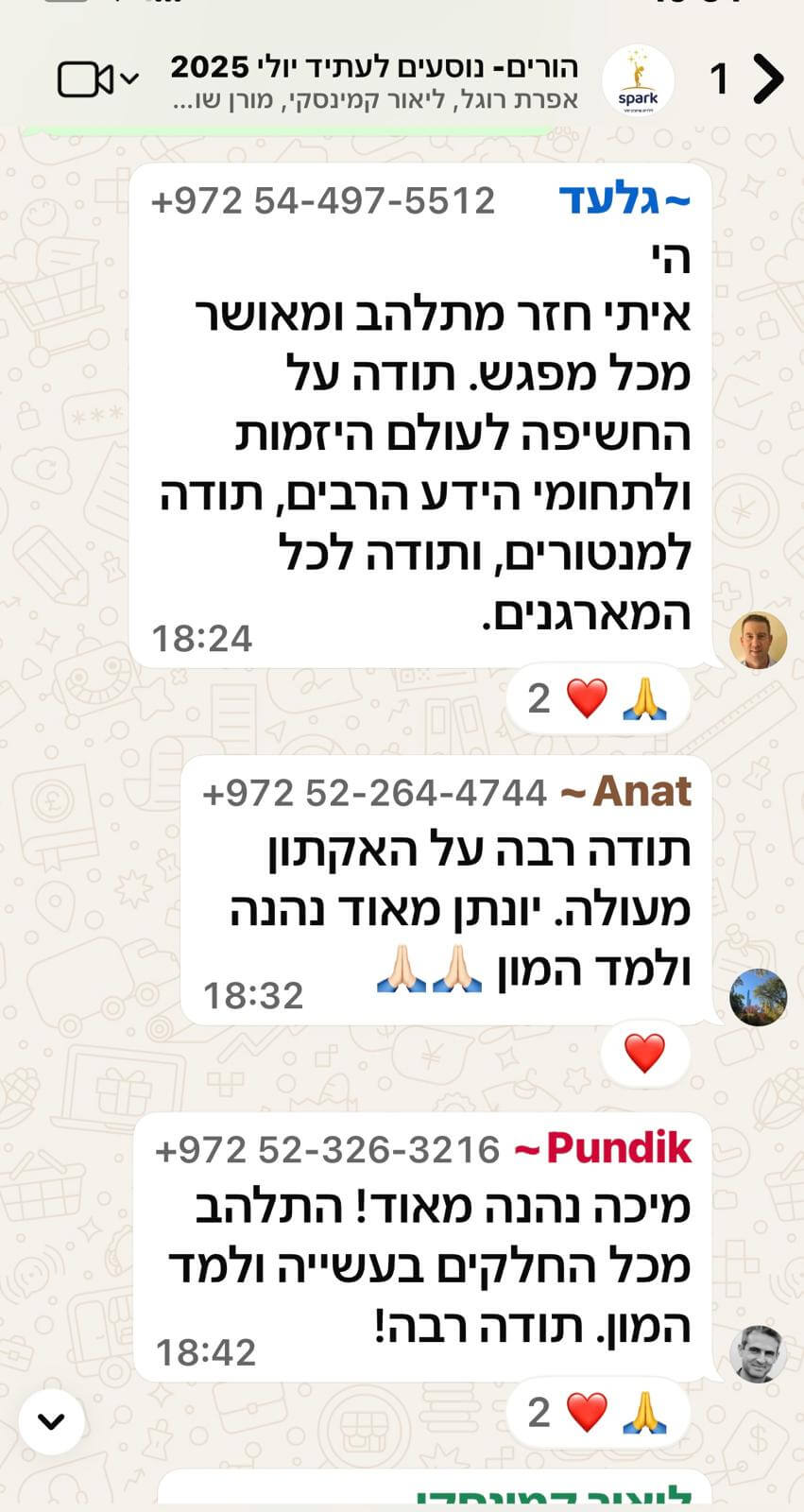Open the reactions under גלעד's message
Screen dimensions: 804x1512
pyautogui.click(x=597, y=699)
